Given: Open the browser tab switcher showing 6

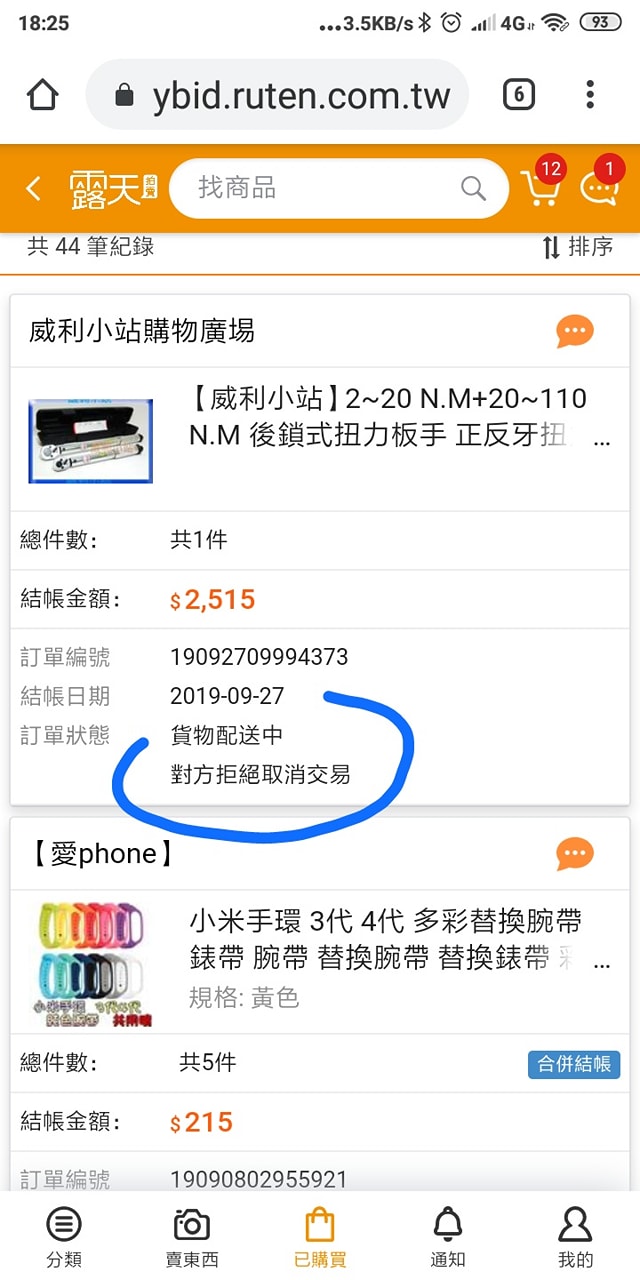Looking at the screenshot, I should coord(518,95).
